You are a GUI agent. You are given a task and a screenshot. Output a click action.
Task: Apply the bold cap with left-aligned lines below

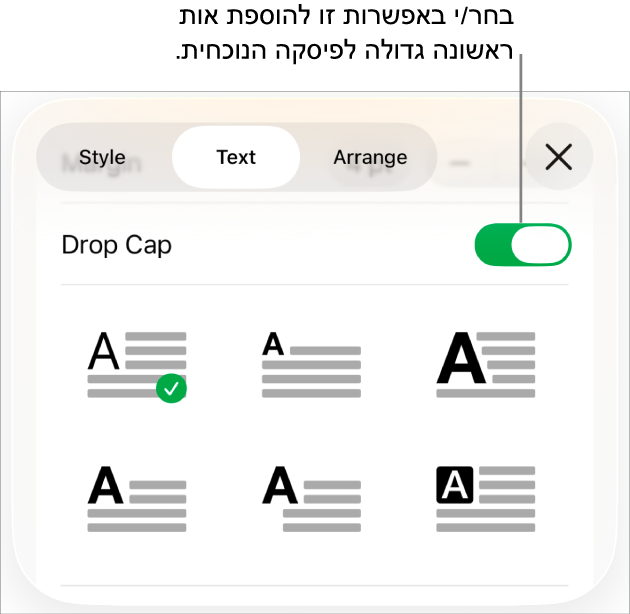[x=137, y=497]
